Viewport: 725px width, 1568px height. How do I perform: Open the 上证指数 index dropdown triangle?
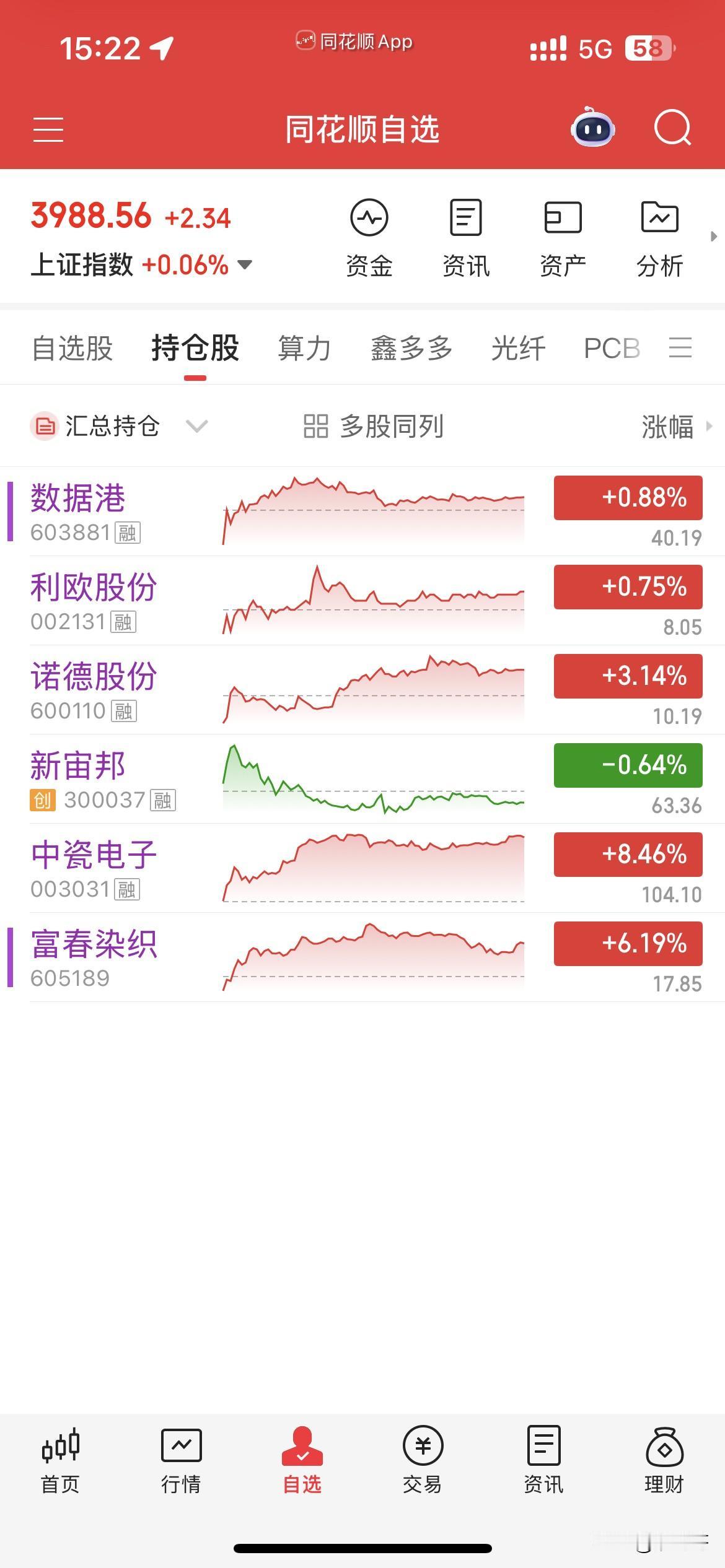pyautogui.click(x=244, y=265)
